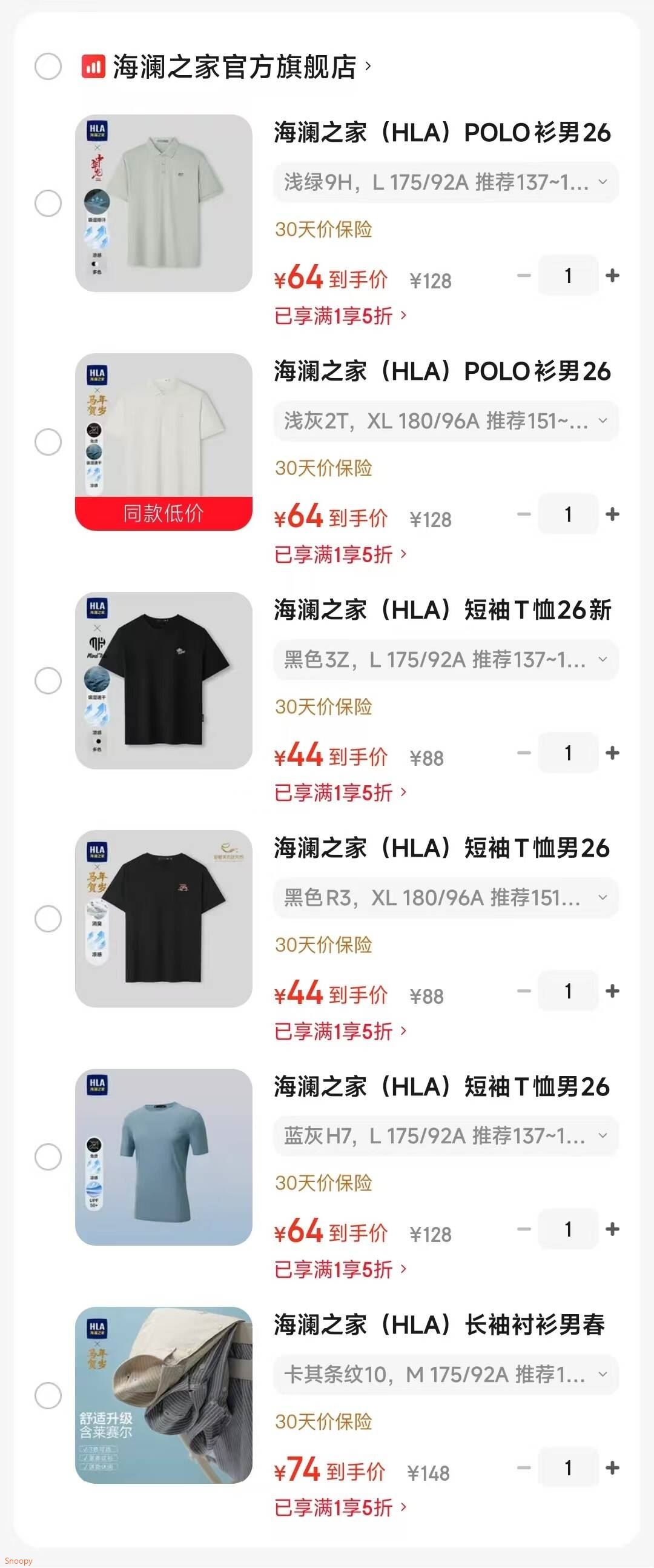Click thumbnail of 黑色3Z T恤
The height and width of the screenshot is (1568, 654).
coord(163,682)
